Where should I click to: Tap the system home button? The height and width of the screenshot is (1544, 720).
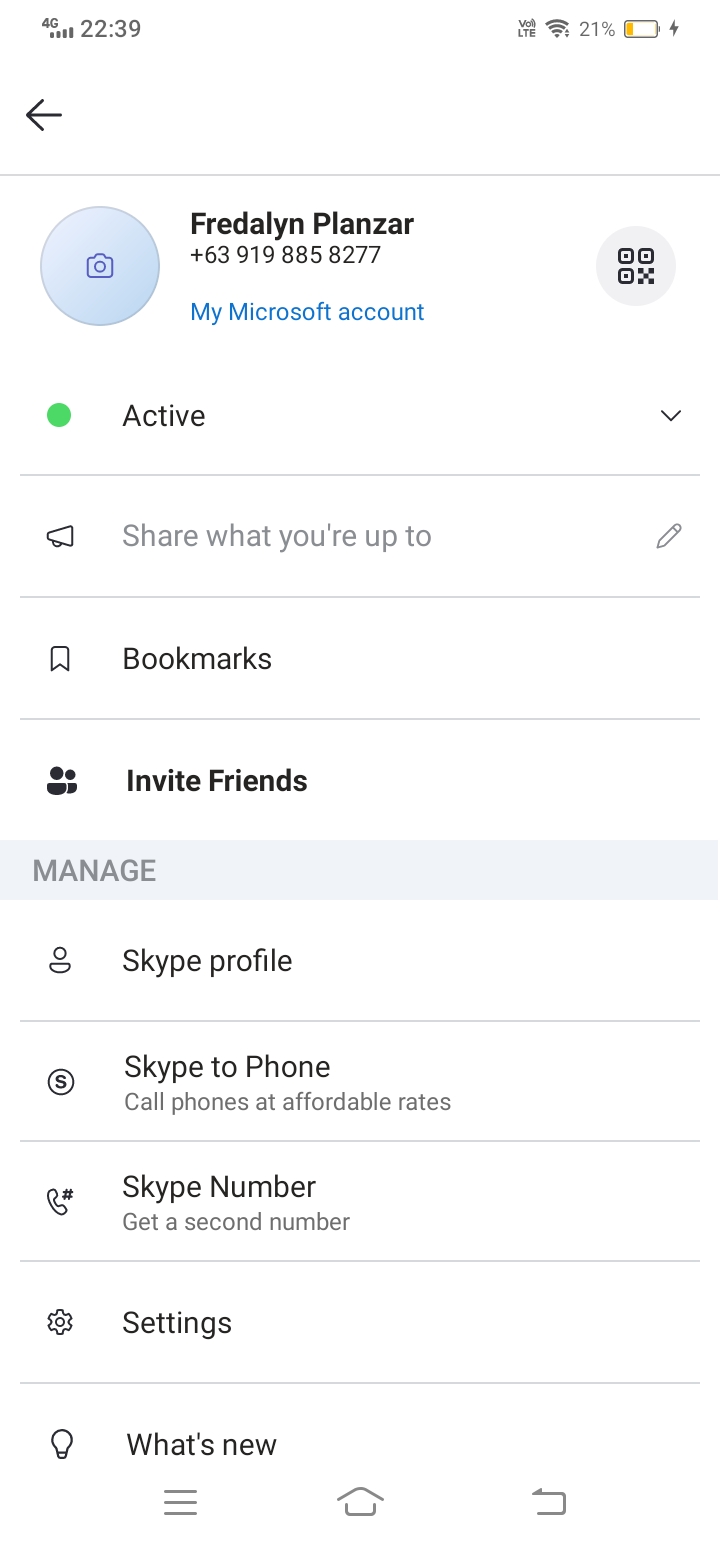click(361, 1502)
